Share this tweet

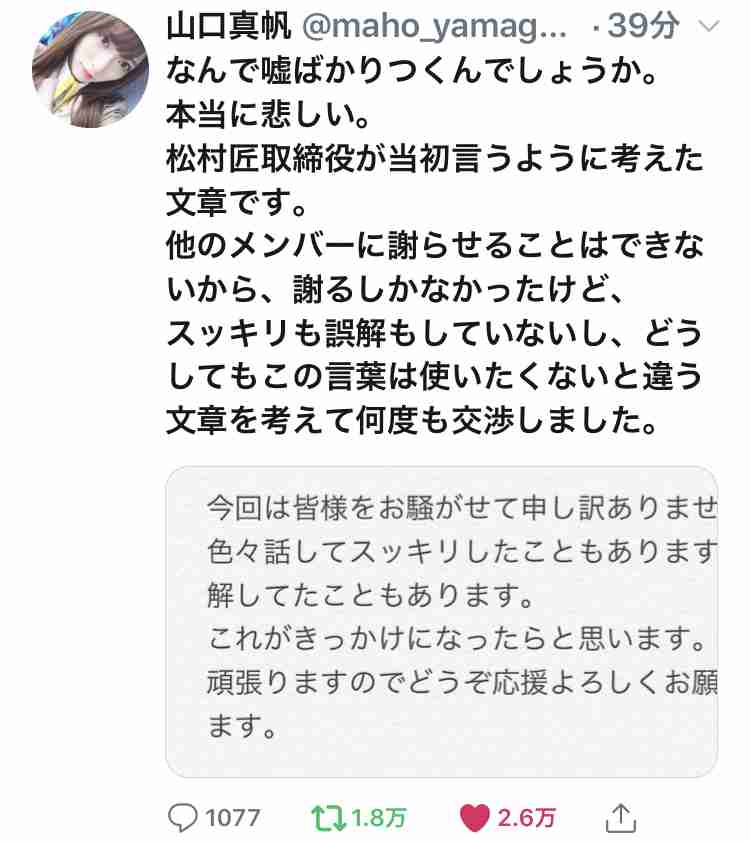coord(621,817)
